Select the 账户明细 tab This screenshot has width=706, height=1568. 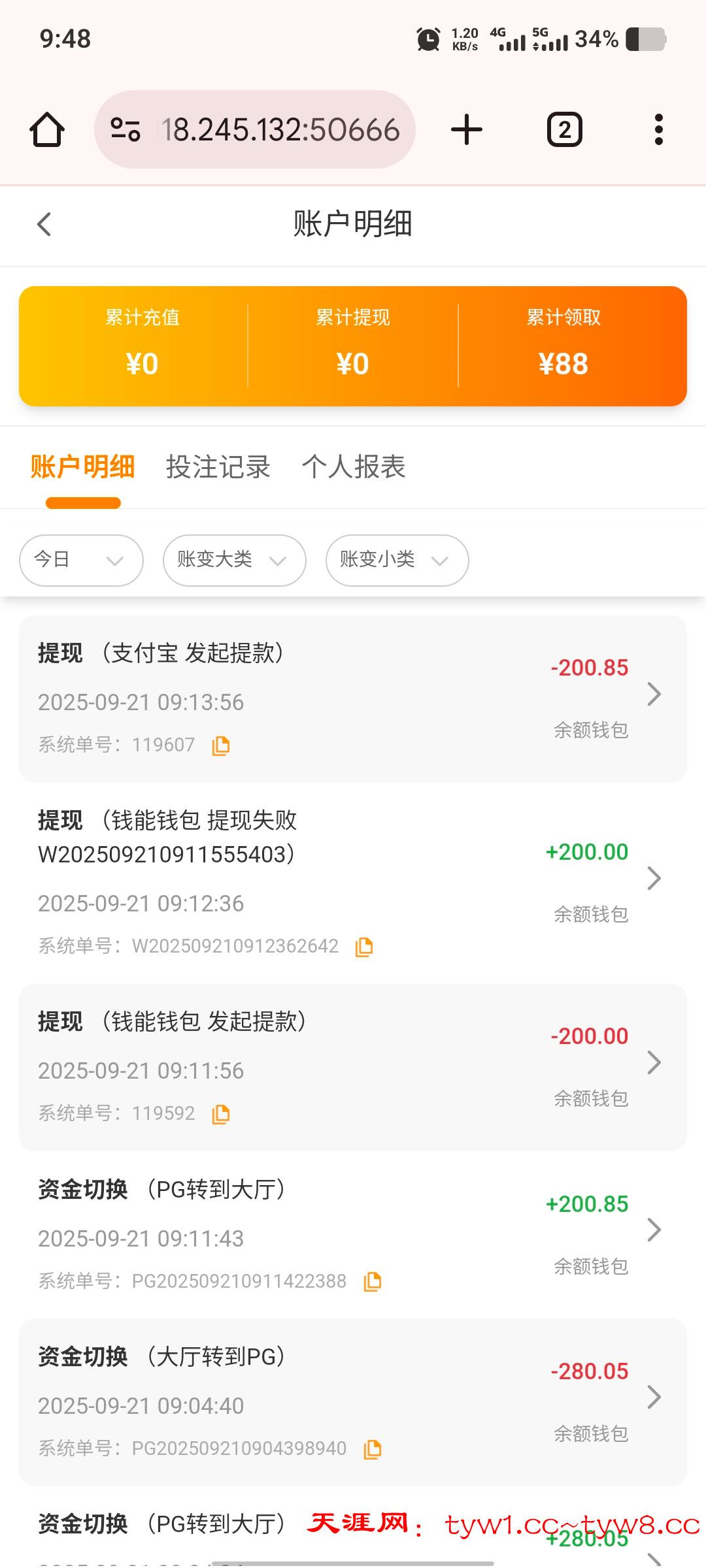point(82,467)
